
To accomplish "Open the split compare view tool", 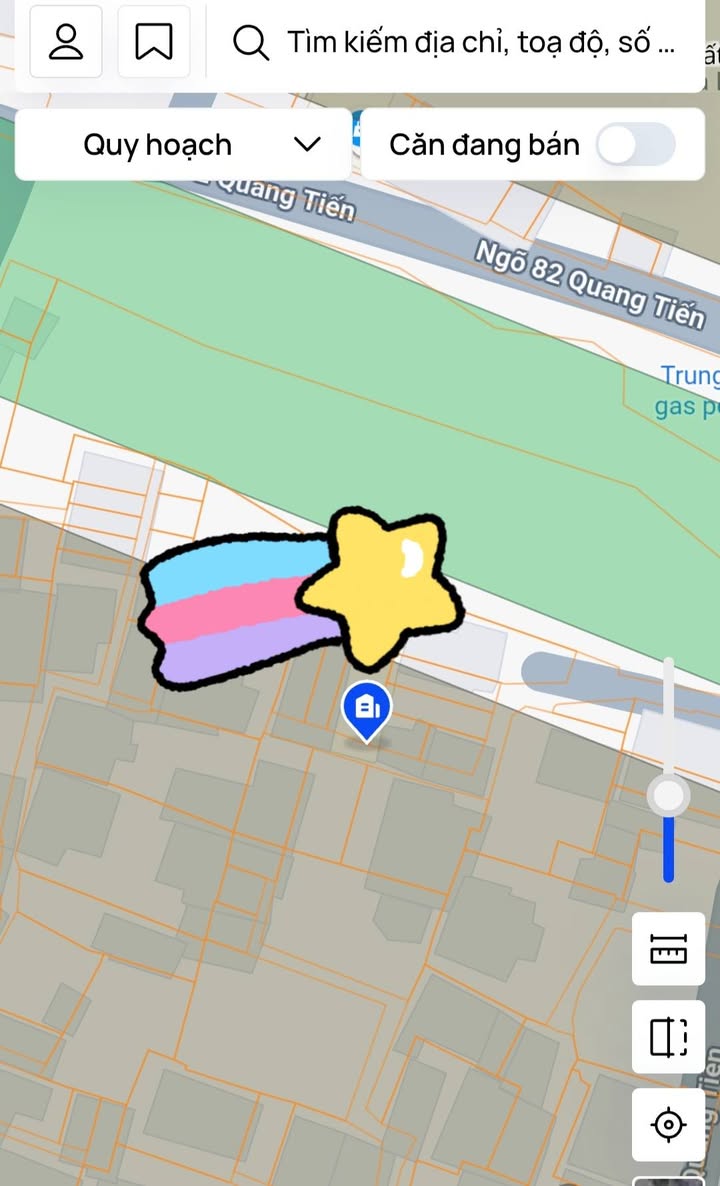I will tap(669, 1037).
